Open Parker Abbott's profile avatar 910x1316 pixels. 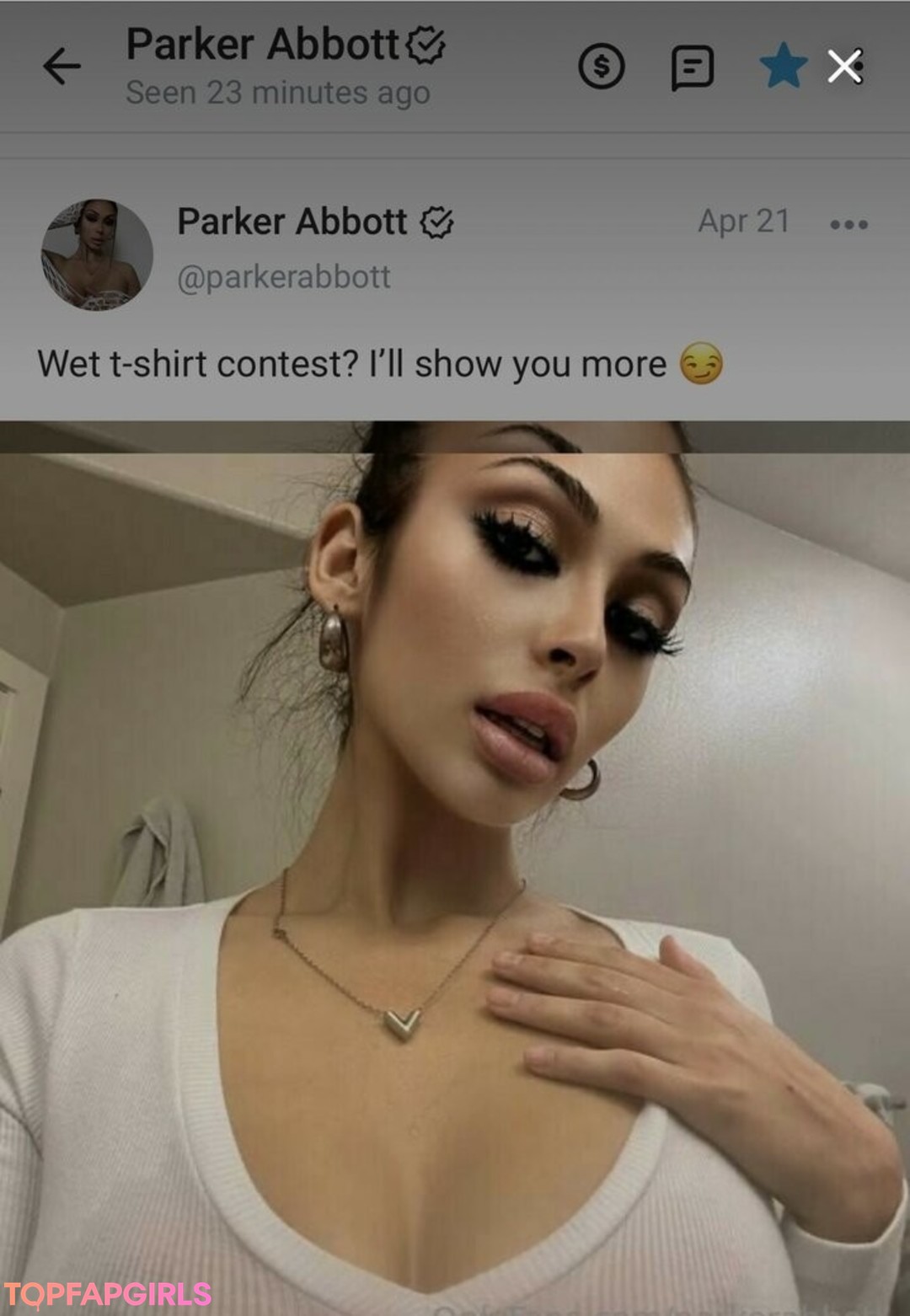click(97, 254)
